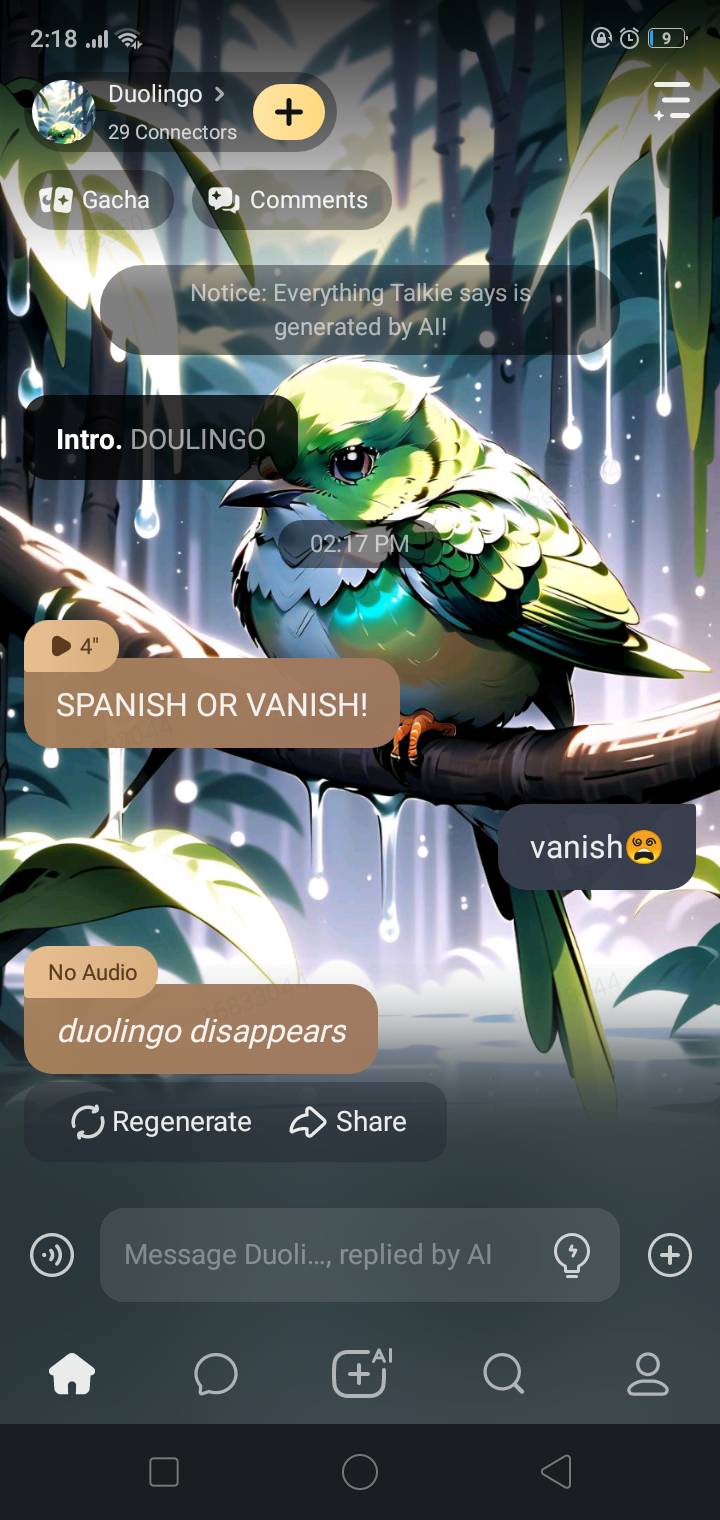This screenshot has width=720, height=1520.
Task: Go back using system back button
Action: point(556,1471)
